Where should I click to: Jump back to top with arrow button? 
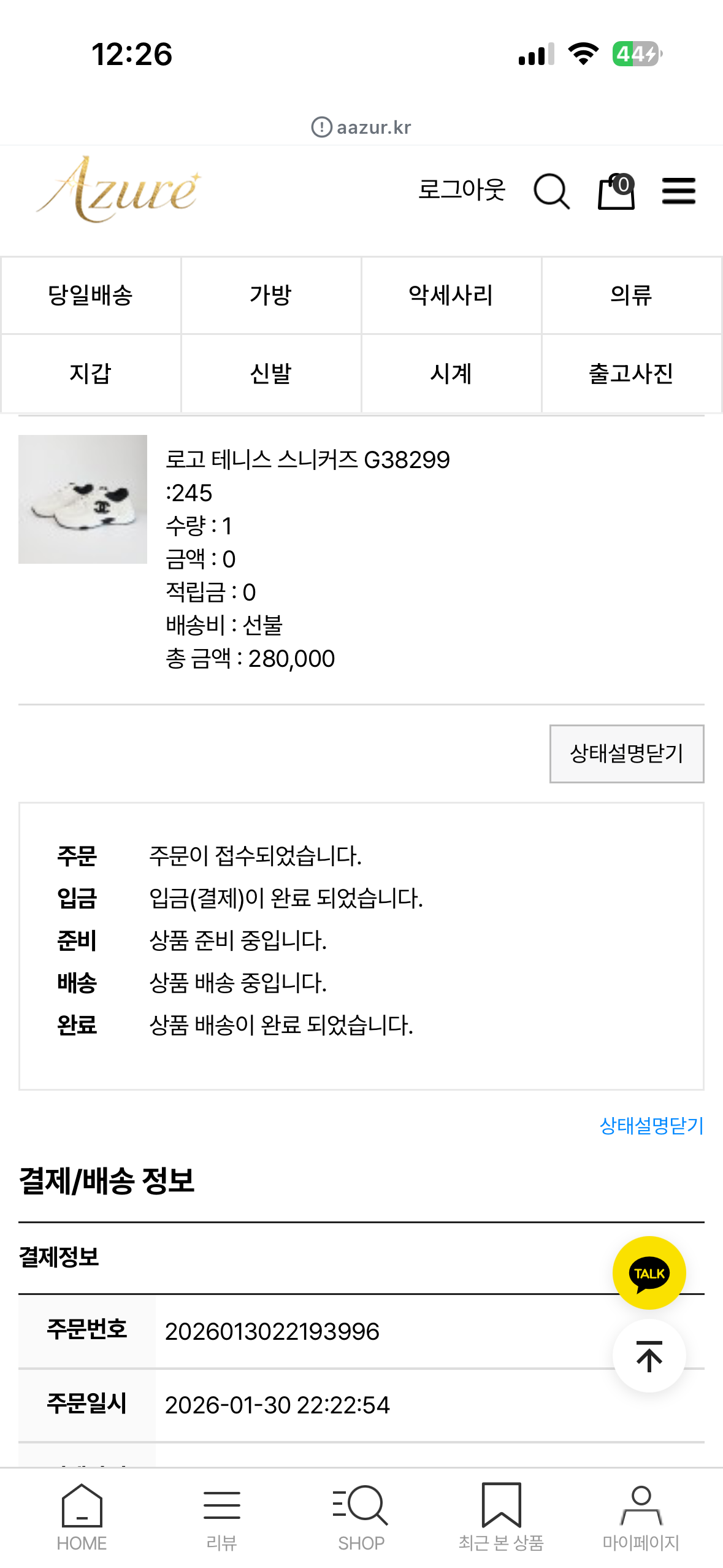pyautogui.click(x=649, y=1356)
